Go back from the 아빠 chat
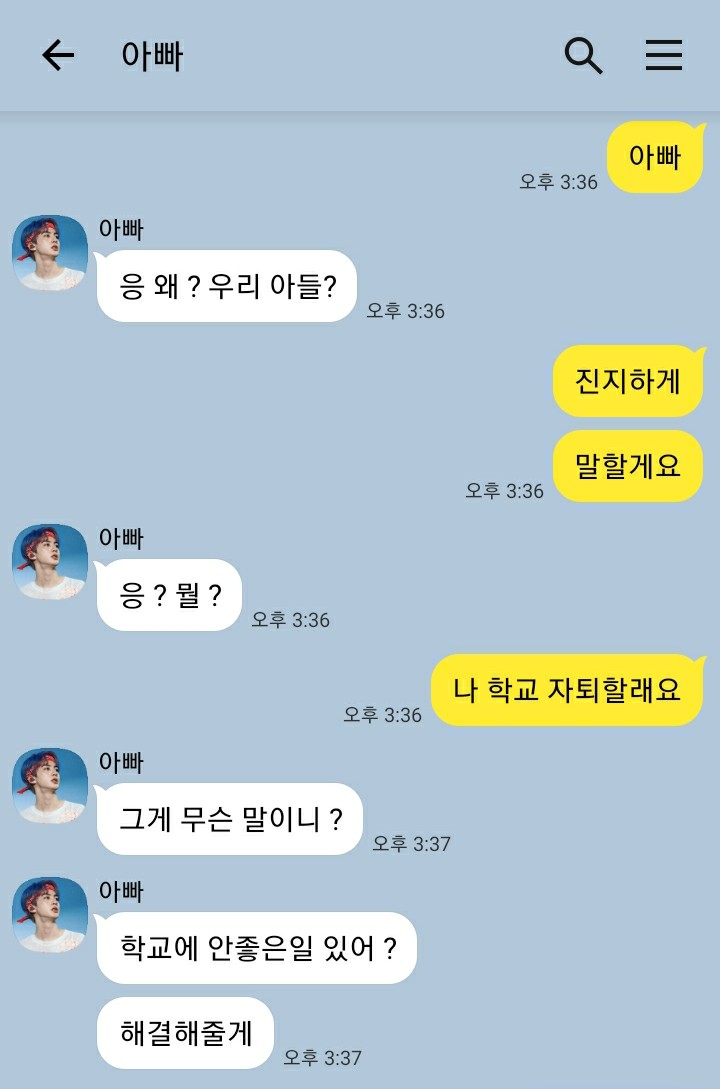 pos(58,56)
